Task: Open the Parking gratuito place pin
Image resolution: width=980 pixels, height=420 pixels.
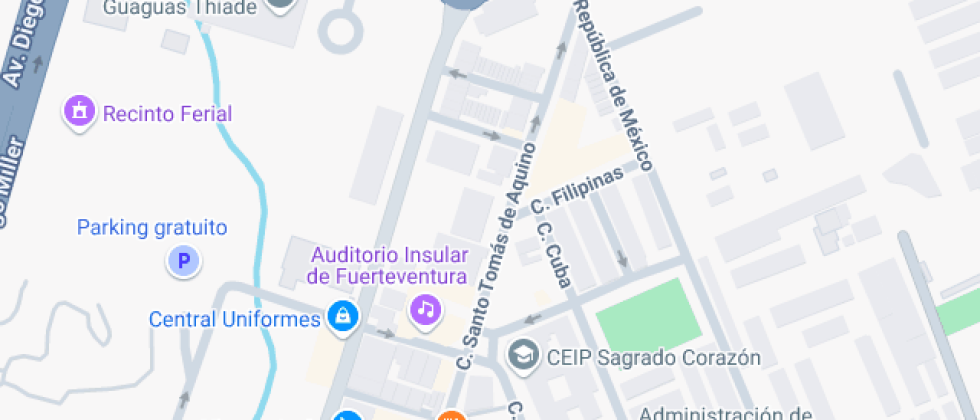Action: pyautogui.click(x=182, y=263)
